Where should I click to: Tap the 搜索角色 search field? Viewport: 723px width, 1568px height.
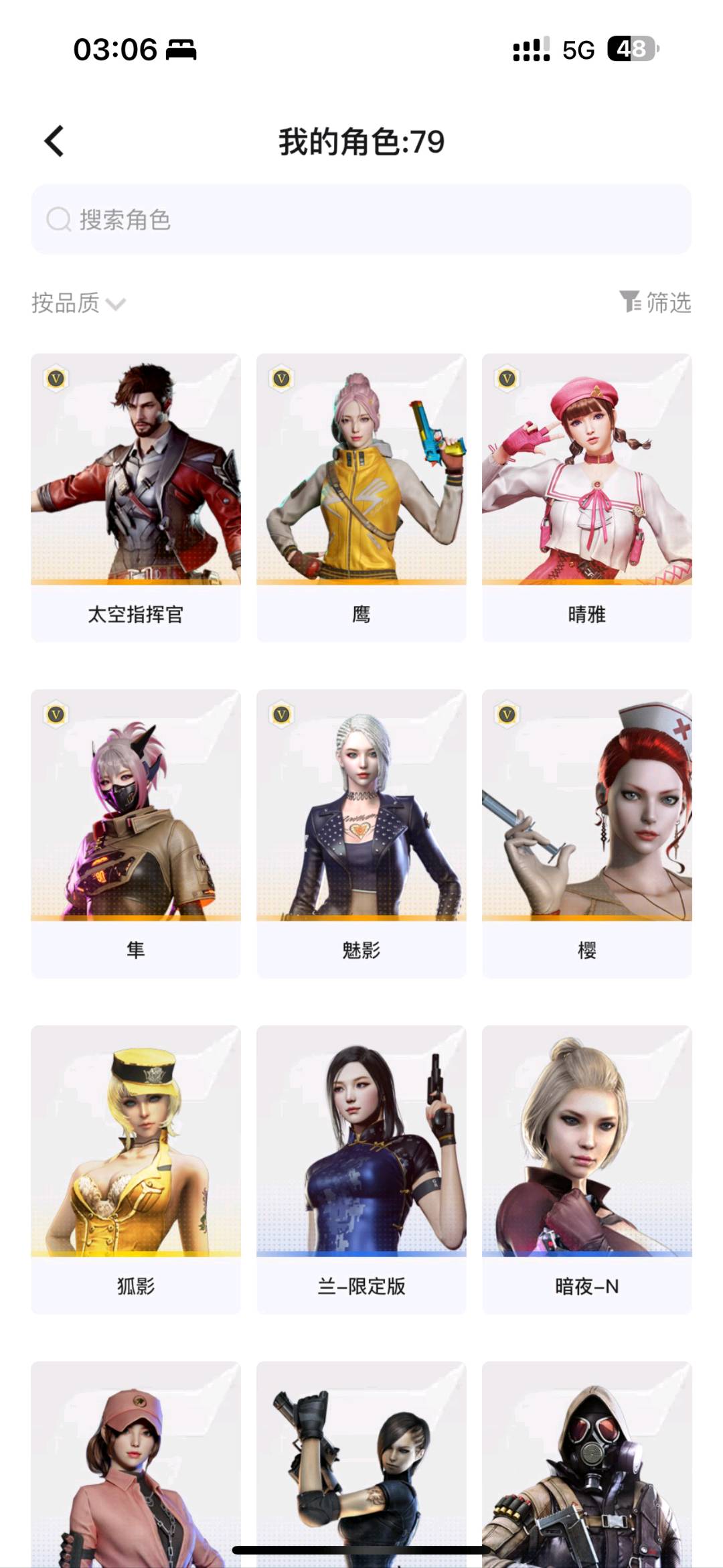pyautogui.click(x=361, y=219)
